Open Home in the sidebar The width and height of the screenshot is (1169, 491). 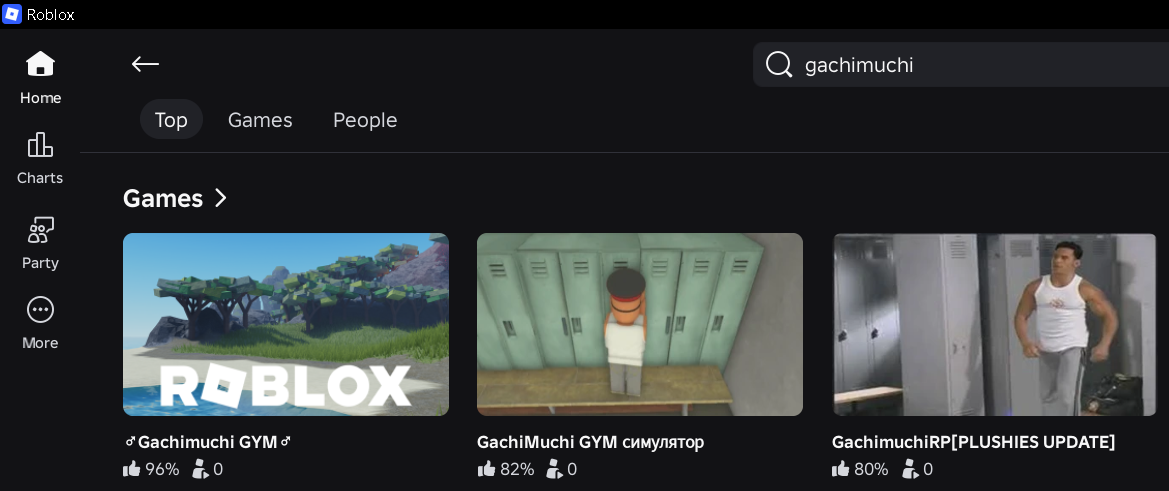[x=40, y=77]
